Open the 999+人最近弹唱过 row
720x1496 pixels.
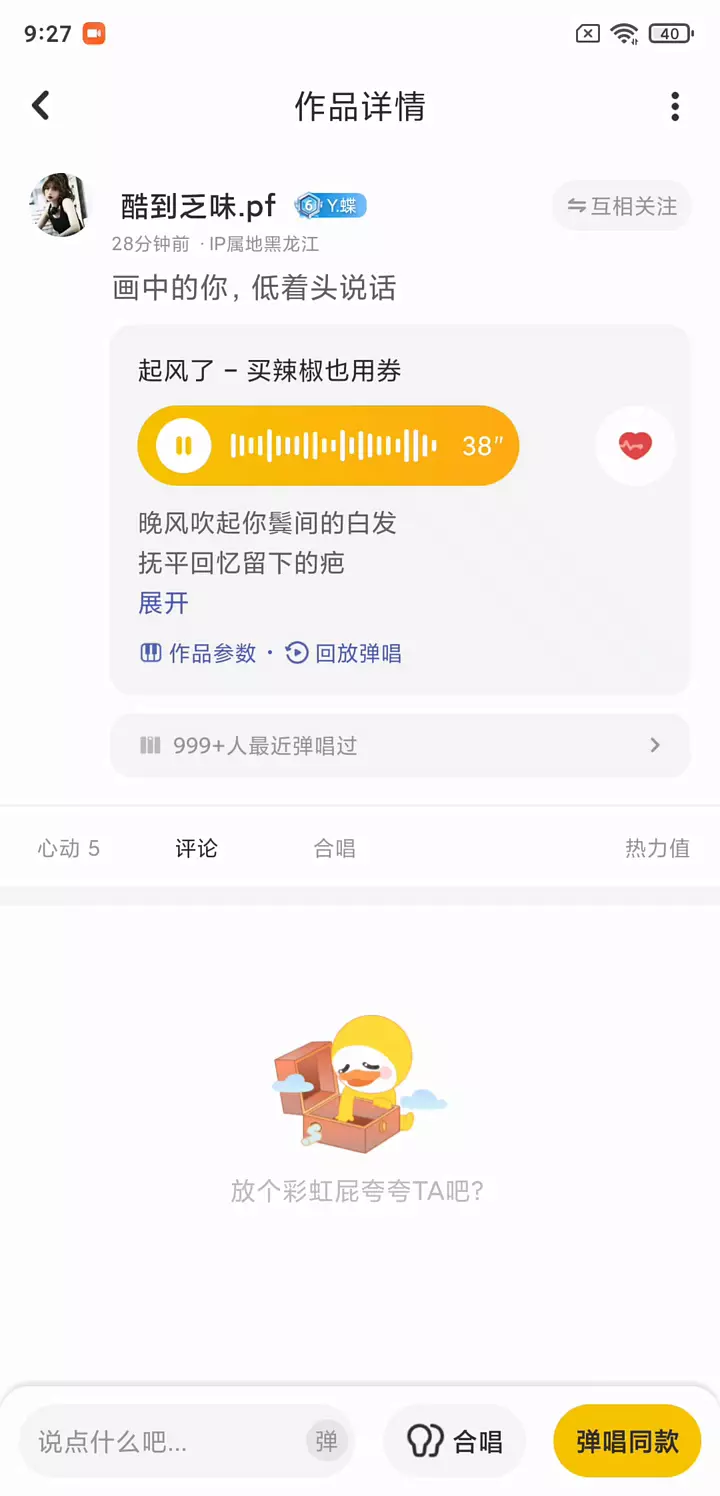click(400, 745)
